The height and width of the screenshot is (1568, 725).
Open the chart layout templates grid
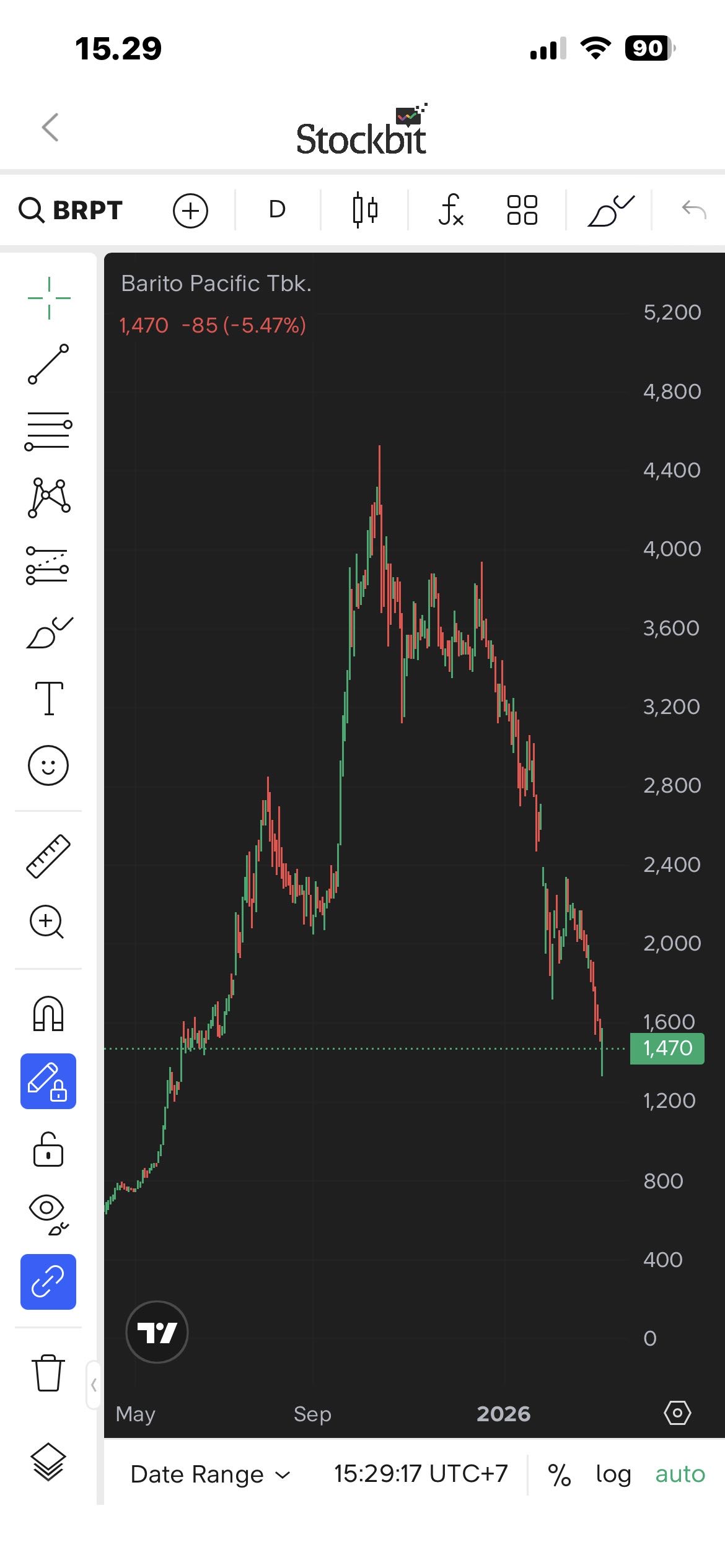[x=522, y=210]
